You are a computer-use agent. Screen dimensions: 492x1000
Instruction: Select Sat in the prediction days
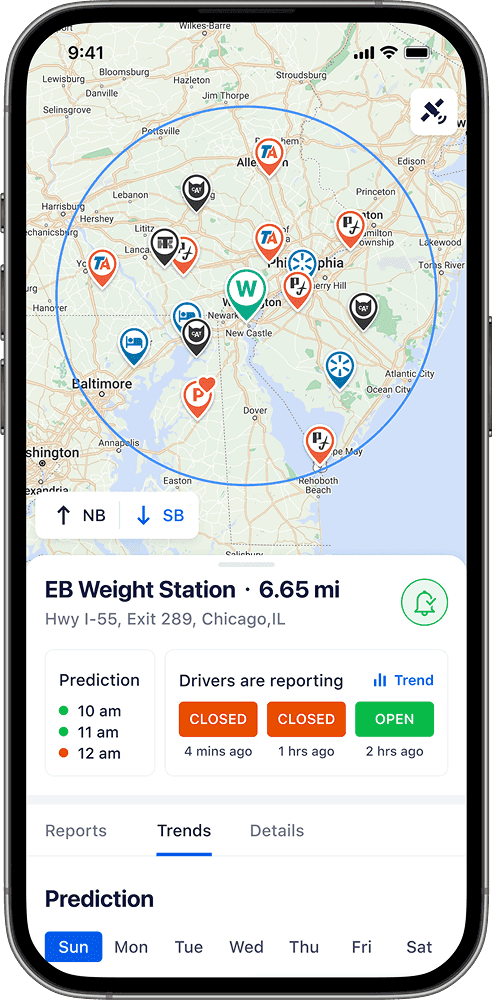[x=419, y=946]
